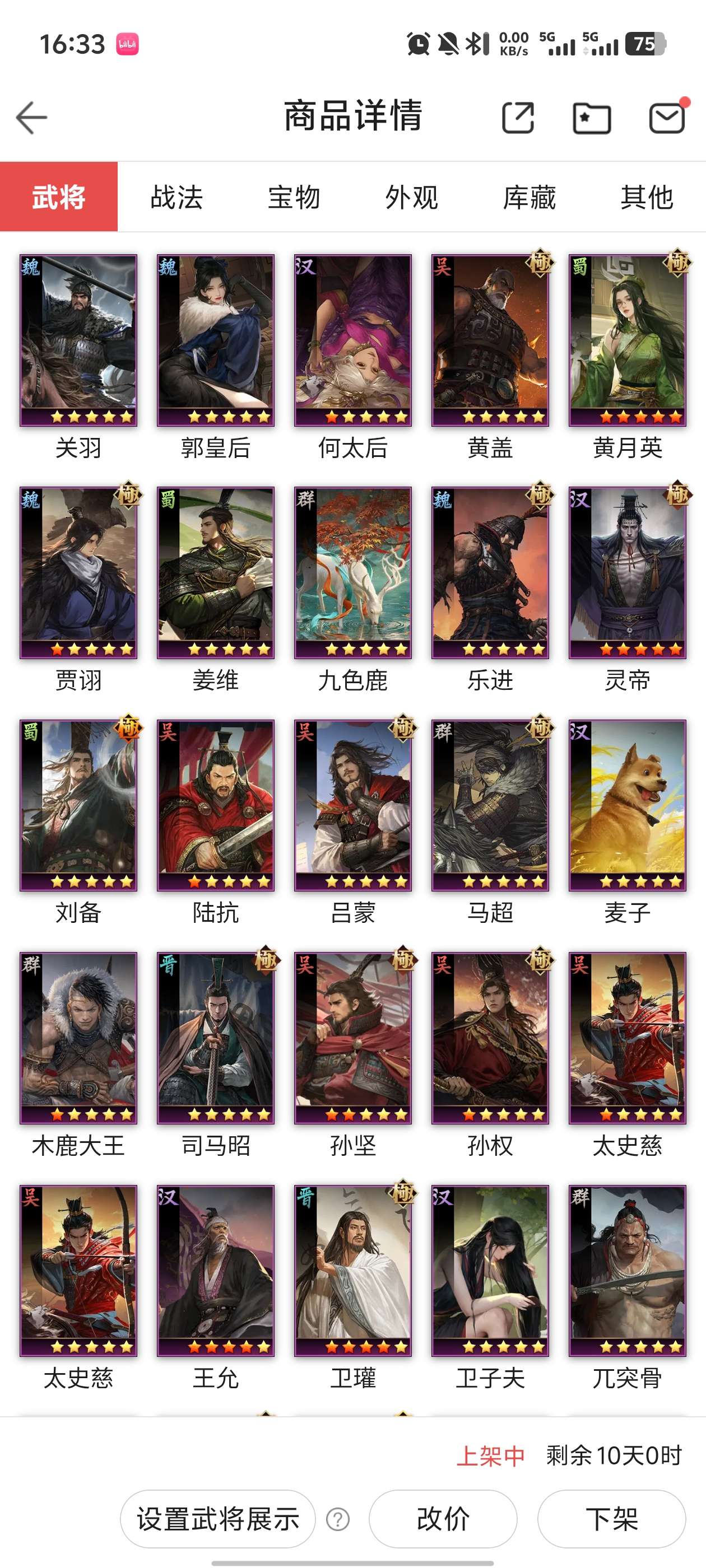Open help icon beside 设置武将展示
Image resolution: width=706 pixels, height=1568 pixels.
click(338, 1519)
